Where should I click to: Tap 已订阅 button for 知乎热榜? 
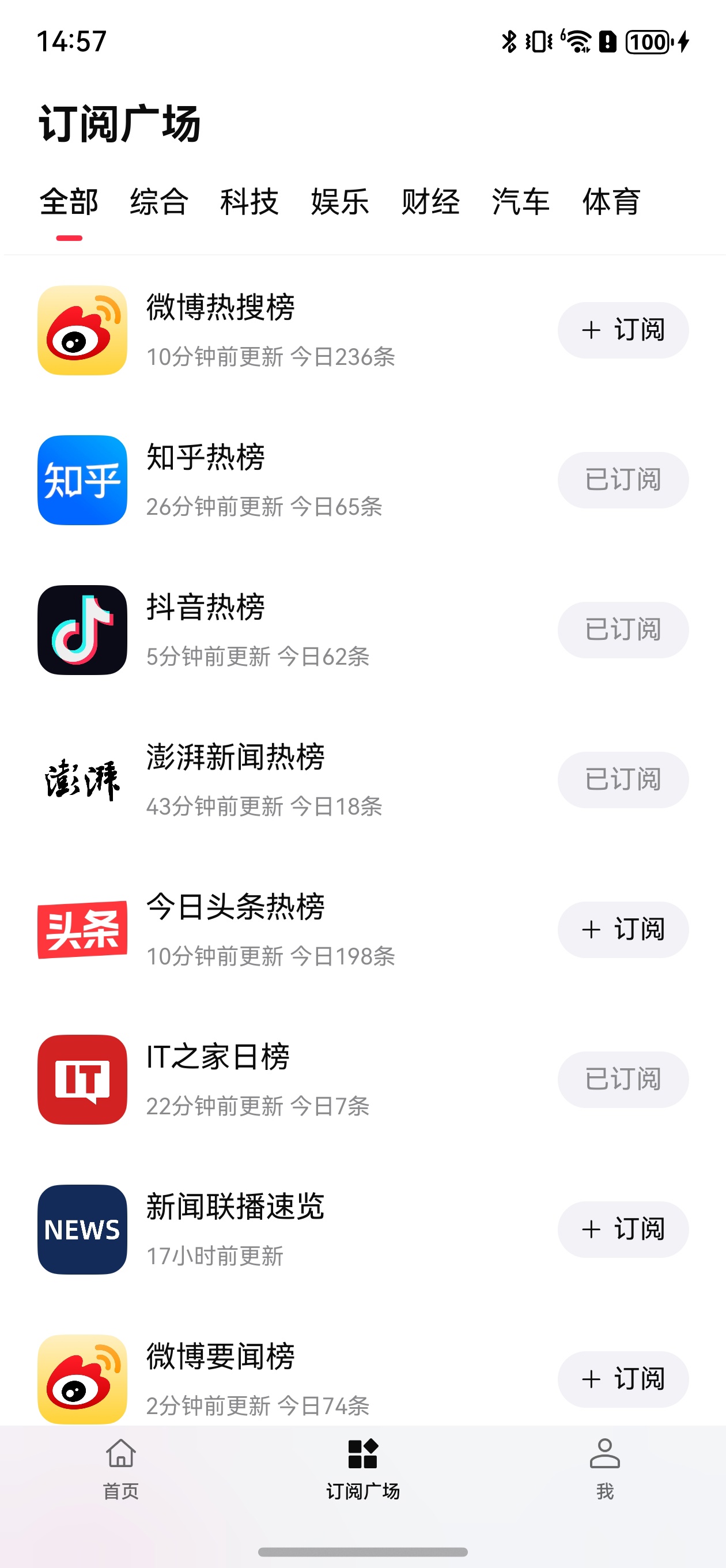click(x=623, y=480)
